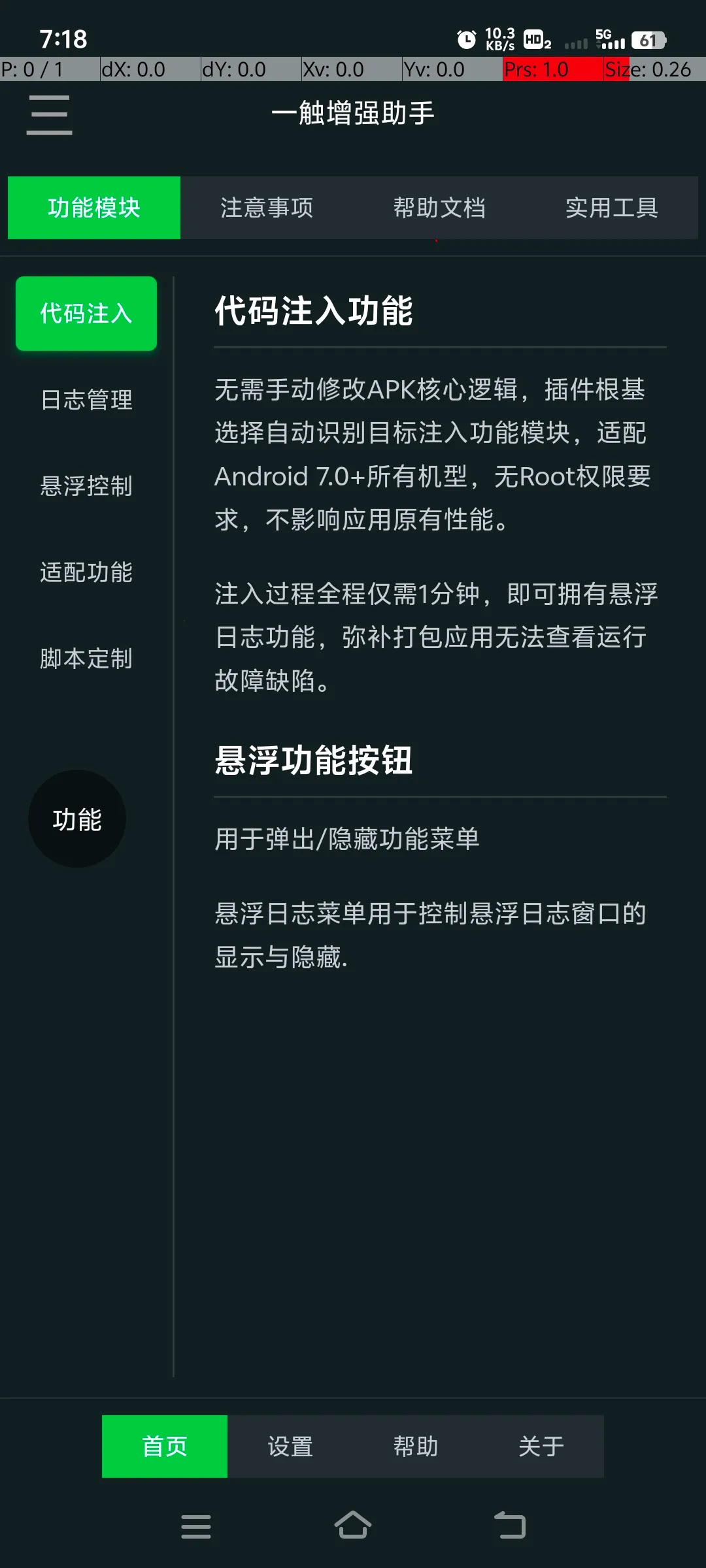Tap the floating 功能 button
This screenshot has height=1568, width=706.
click(x=77, y=819)
